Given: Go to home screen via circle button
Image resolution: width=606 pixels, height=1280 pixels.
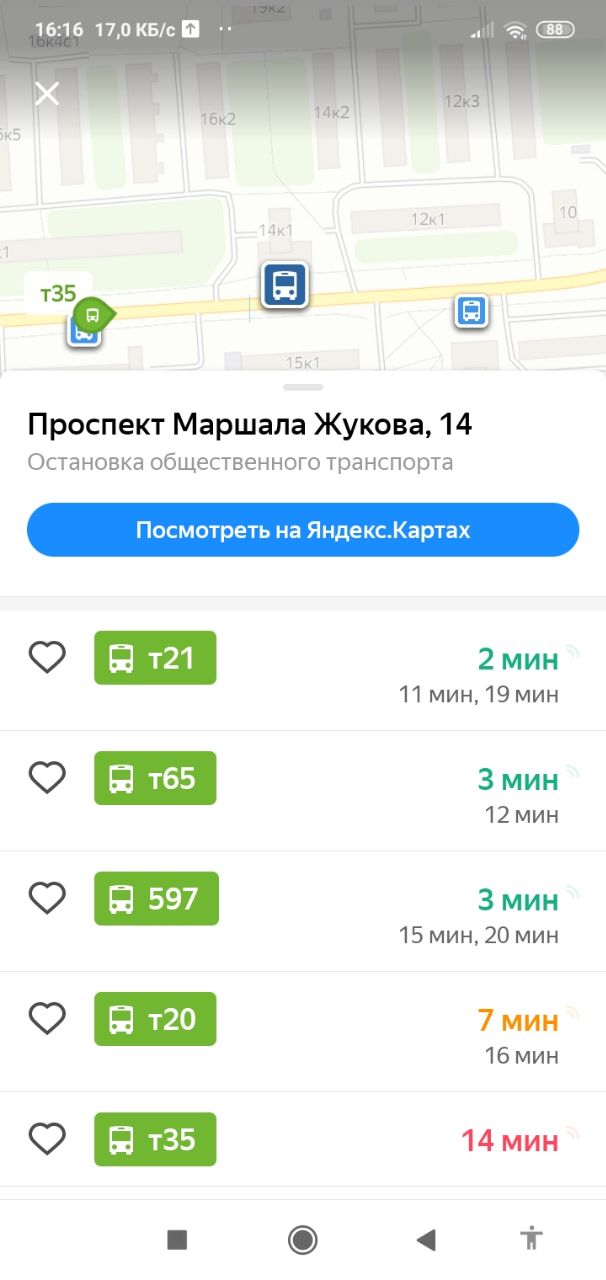Looking at the screenshot, I should tap(302, 1240).
